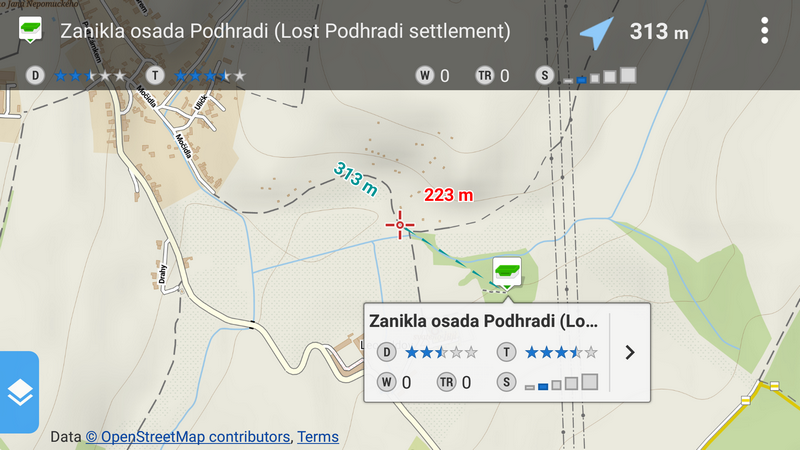800x450 pixels.
Task: Open Zanikla osada Podhradi header title
Action: (285, 31)
